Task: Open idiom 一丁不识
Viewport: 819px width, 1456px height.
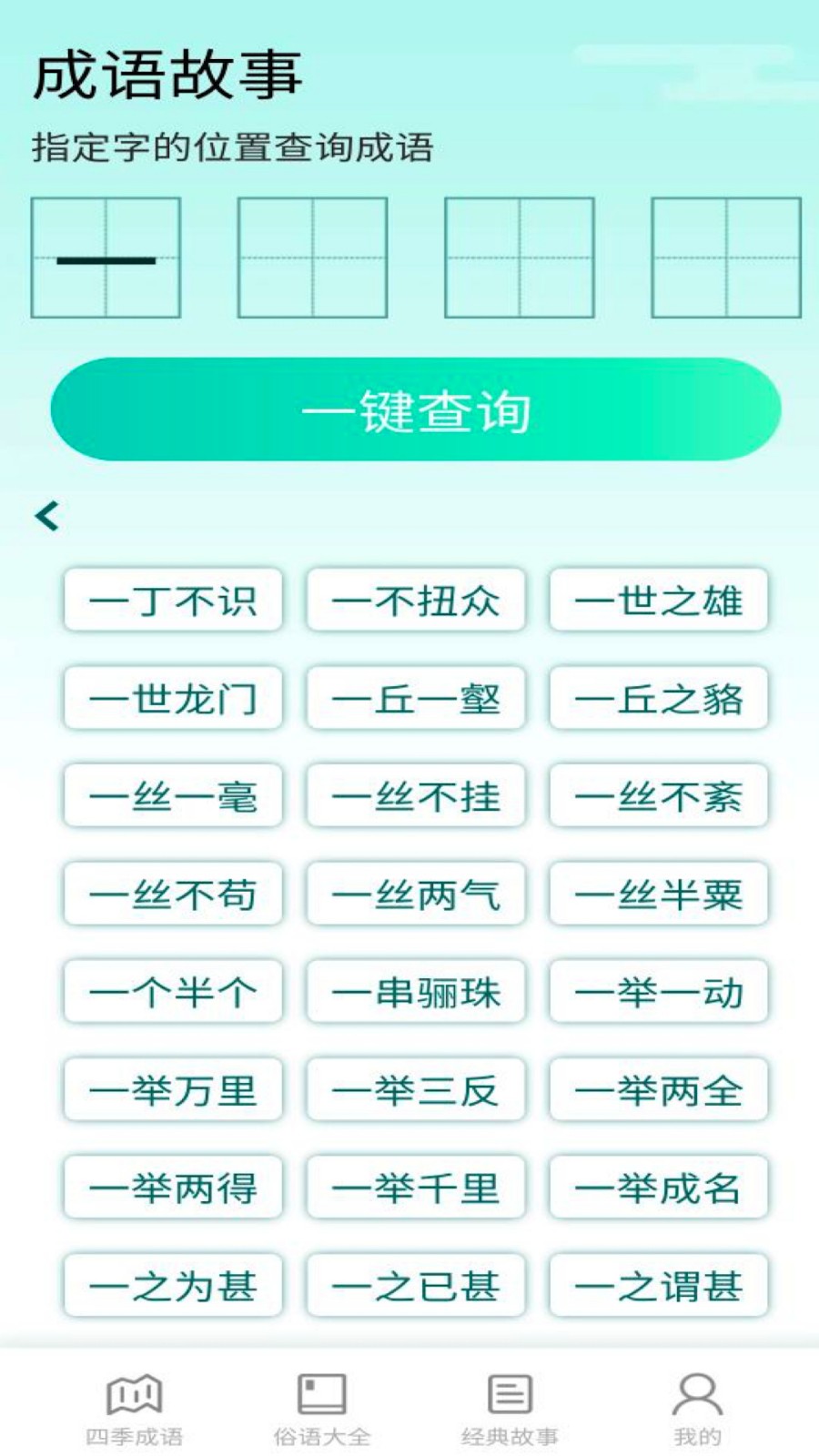Action: click(173, 601)
